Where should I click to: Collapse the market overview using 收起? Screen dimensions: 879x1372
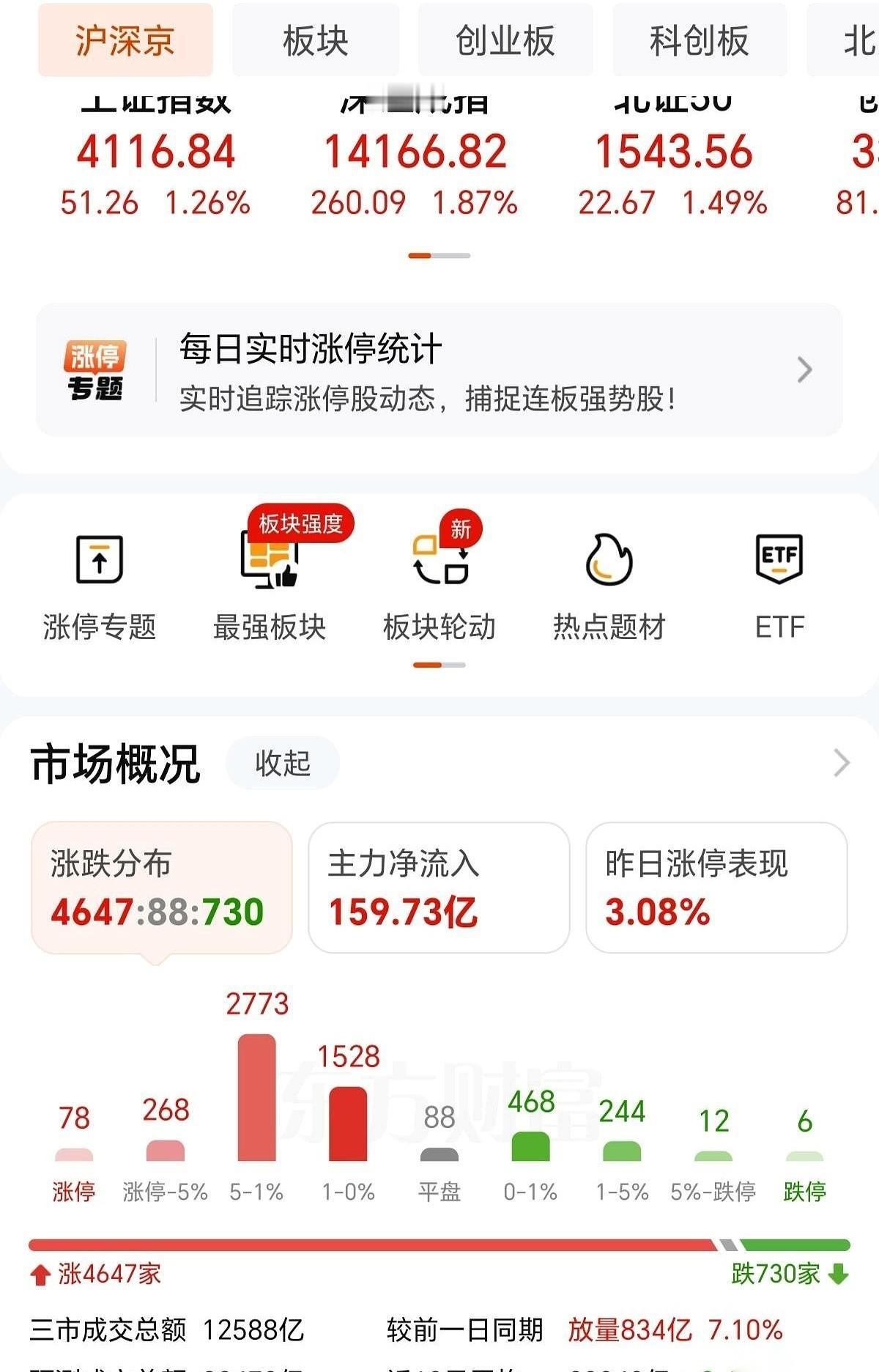pos(283,763)
